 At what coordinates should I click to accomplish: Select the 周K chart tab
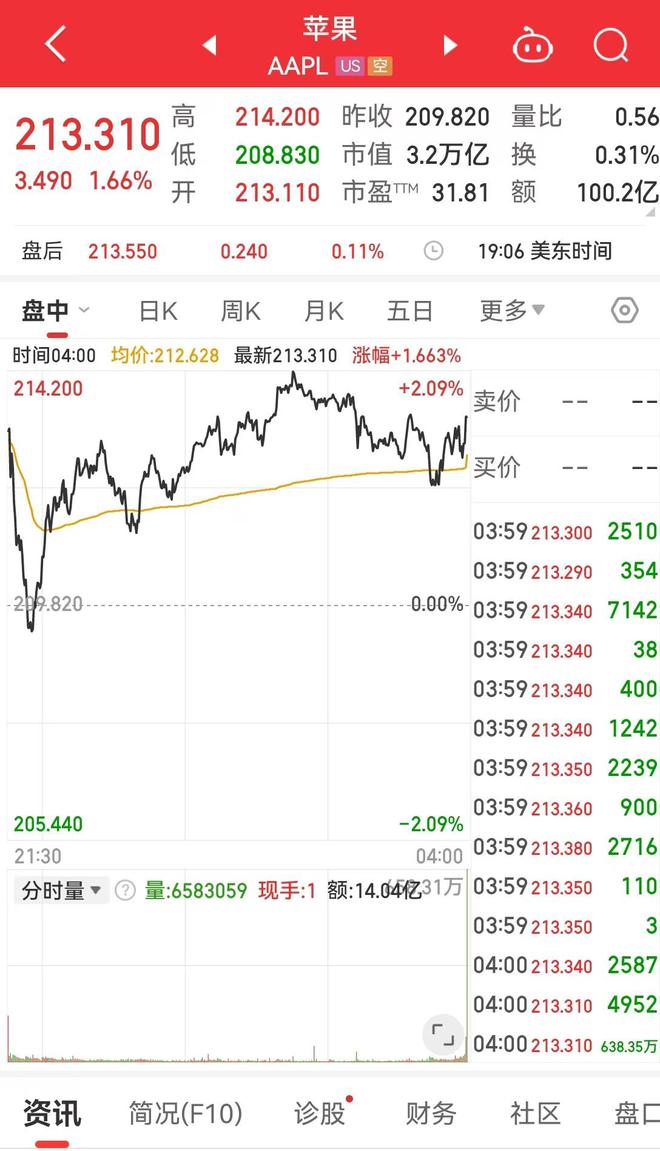click(240, 311)
